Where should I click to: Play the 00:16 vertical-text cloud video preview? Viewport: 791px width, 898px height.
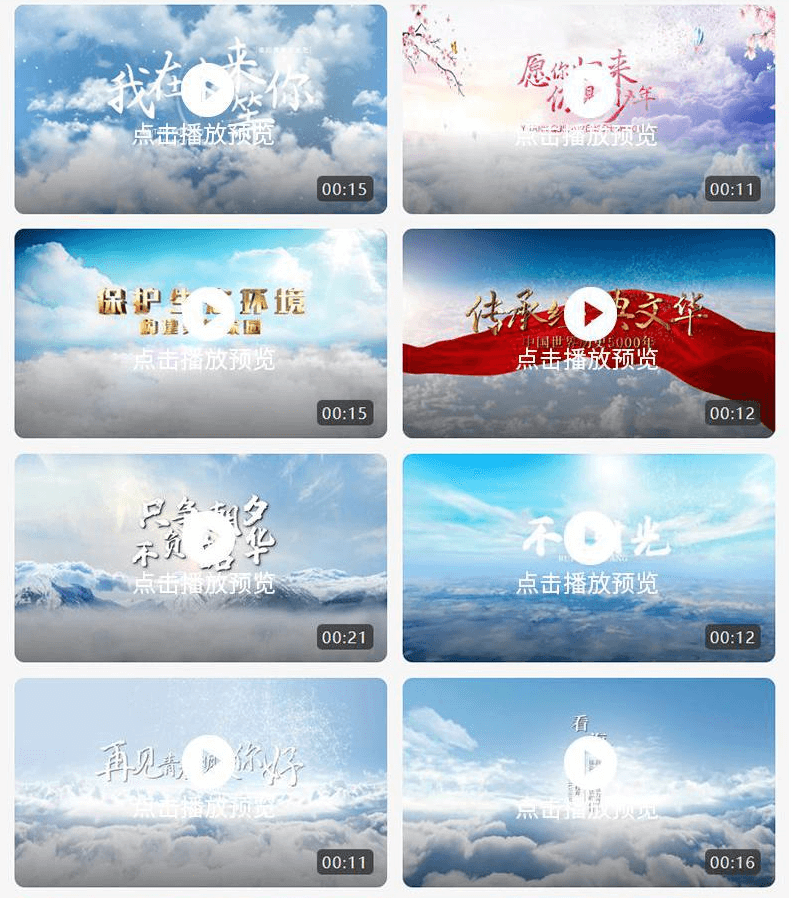pyautogui.click(x=590, y=762)
